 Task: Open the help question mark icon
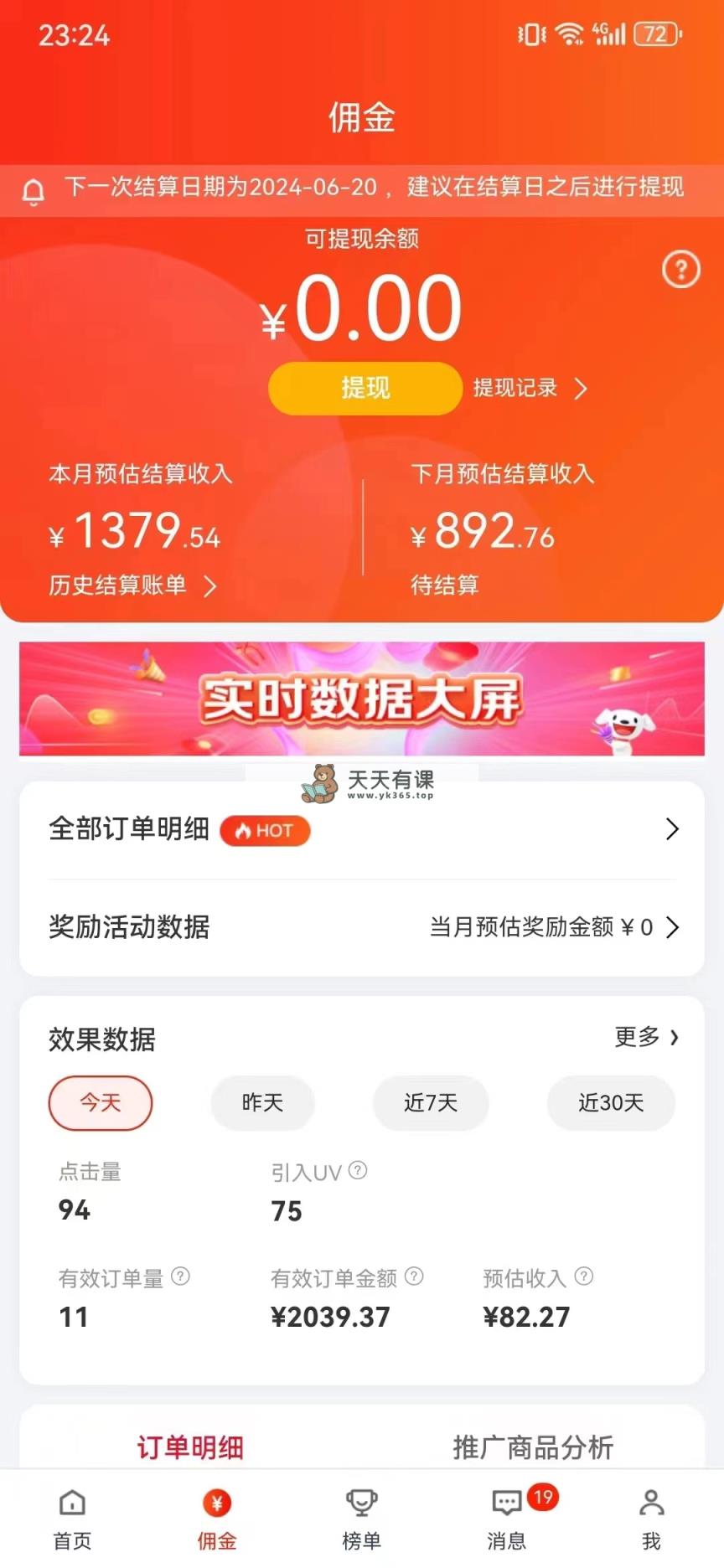pos(680,270)
